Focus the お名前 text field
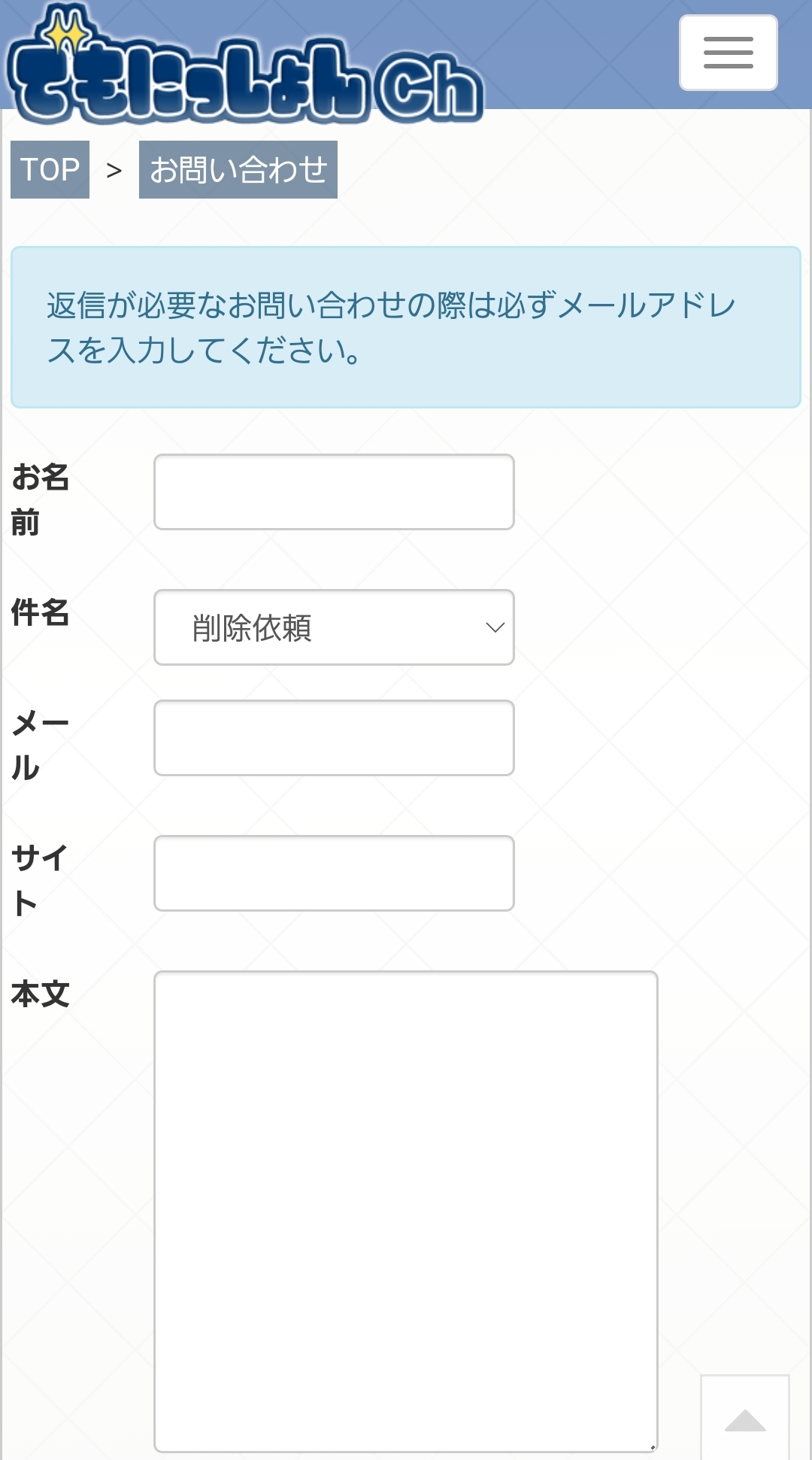Viewport: 812px width, 1460px height. 334,492
